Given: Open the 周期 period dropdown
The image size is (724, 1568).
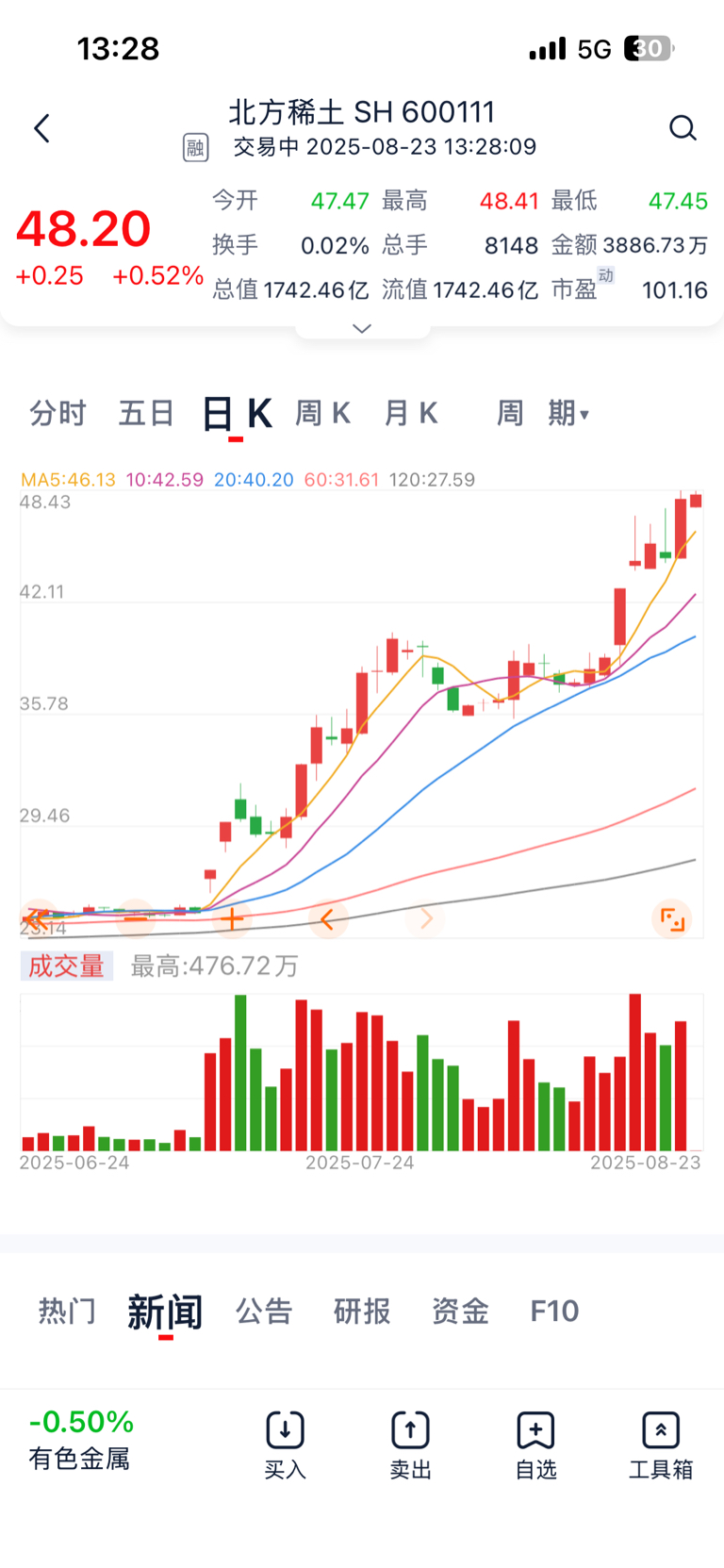Looking at the screenshot, I should 542,413.
